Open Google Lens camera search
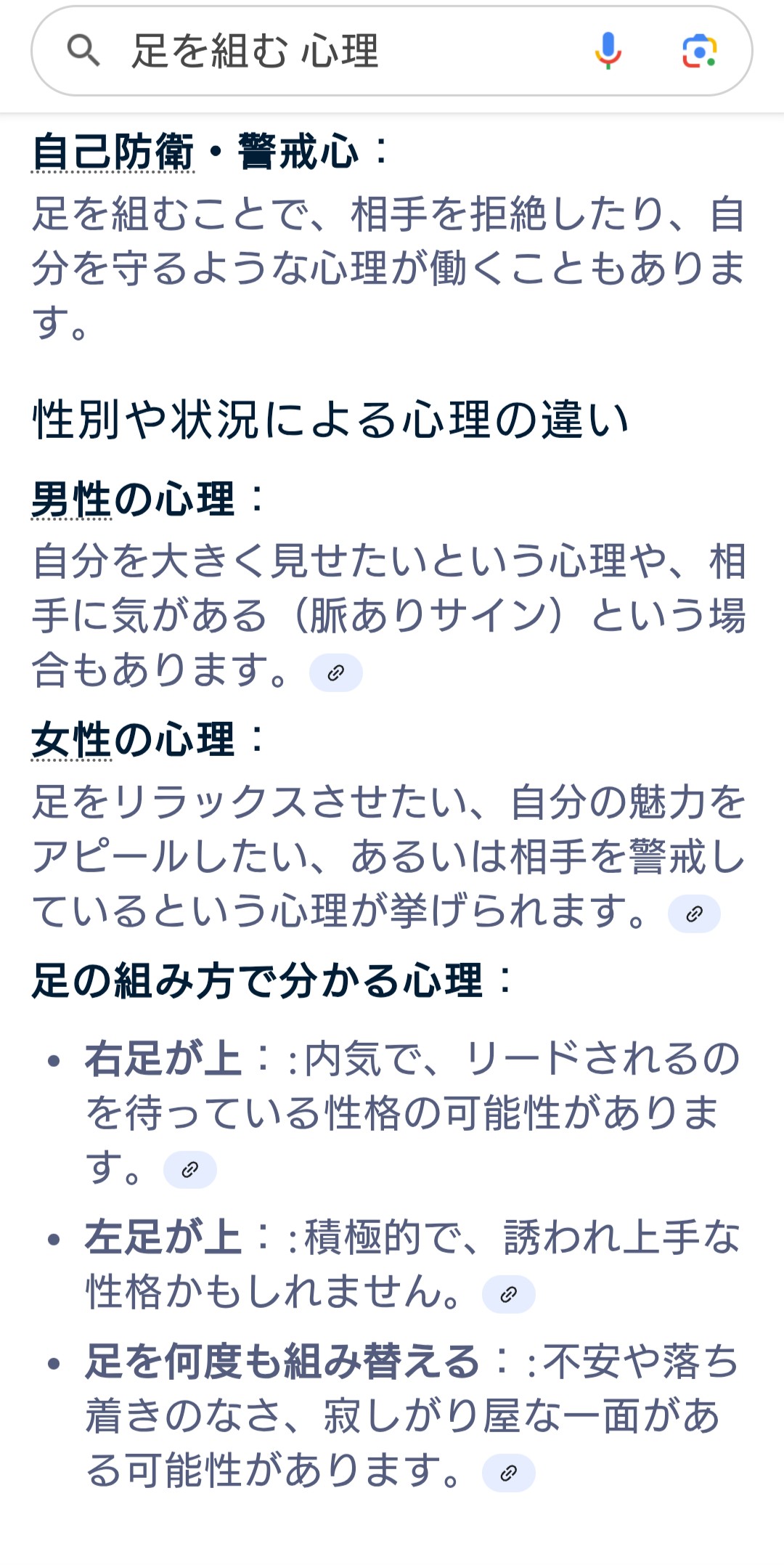 pos(700,51)
